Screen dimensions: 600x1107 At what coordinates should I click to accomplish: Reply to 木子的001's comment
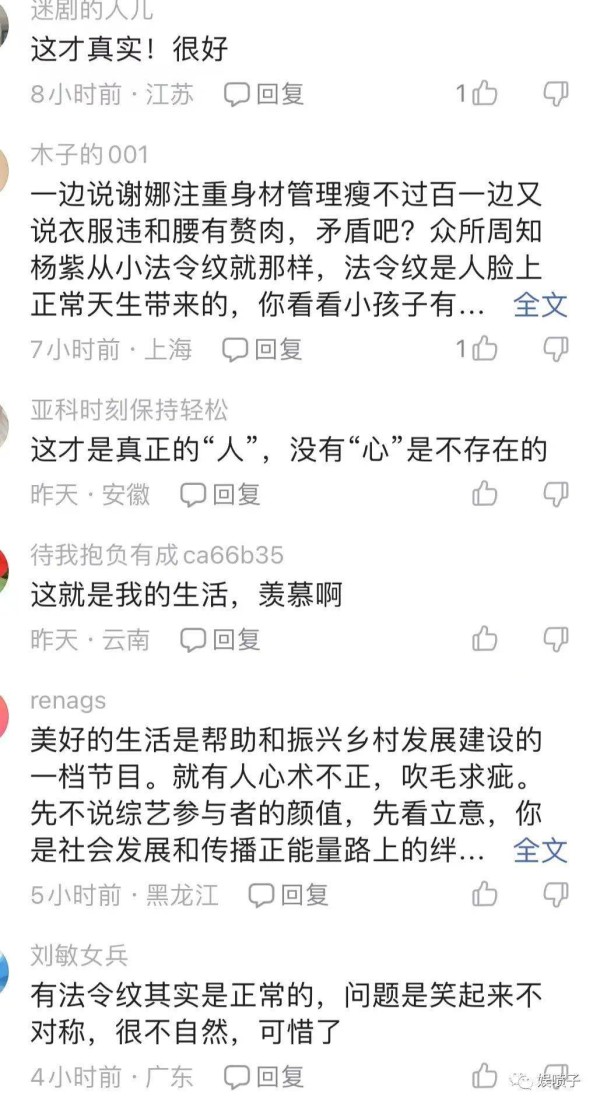(x=263, y=349)
